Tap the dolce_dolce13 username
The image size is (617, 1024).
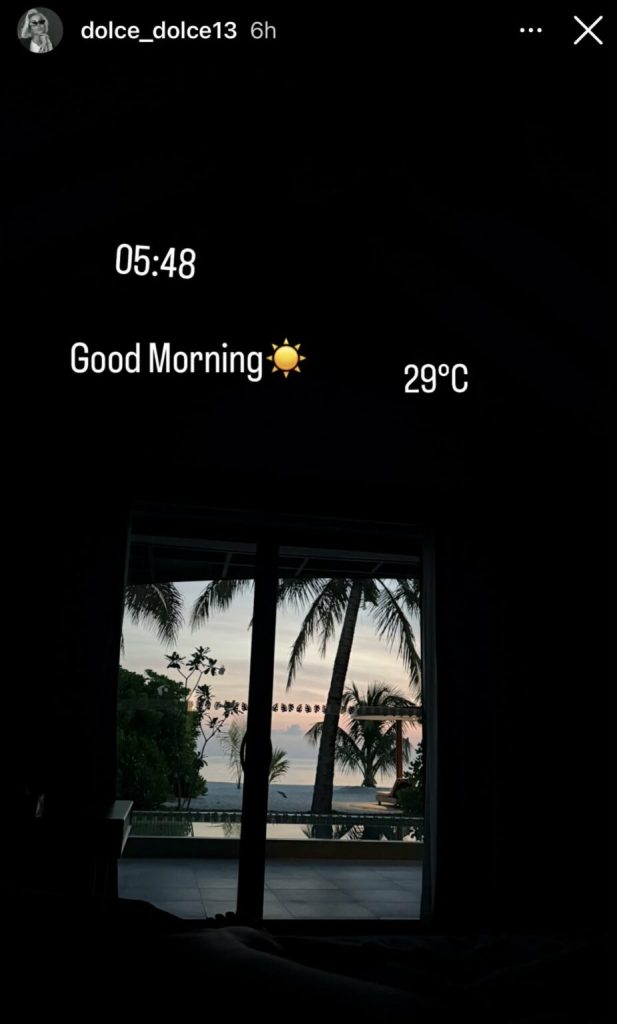158,31
